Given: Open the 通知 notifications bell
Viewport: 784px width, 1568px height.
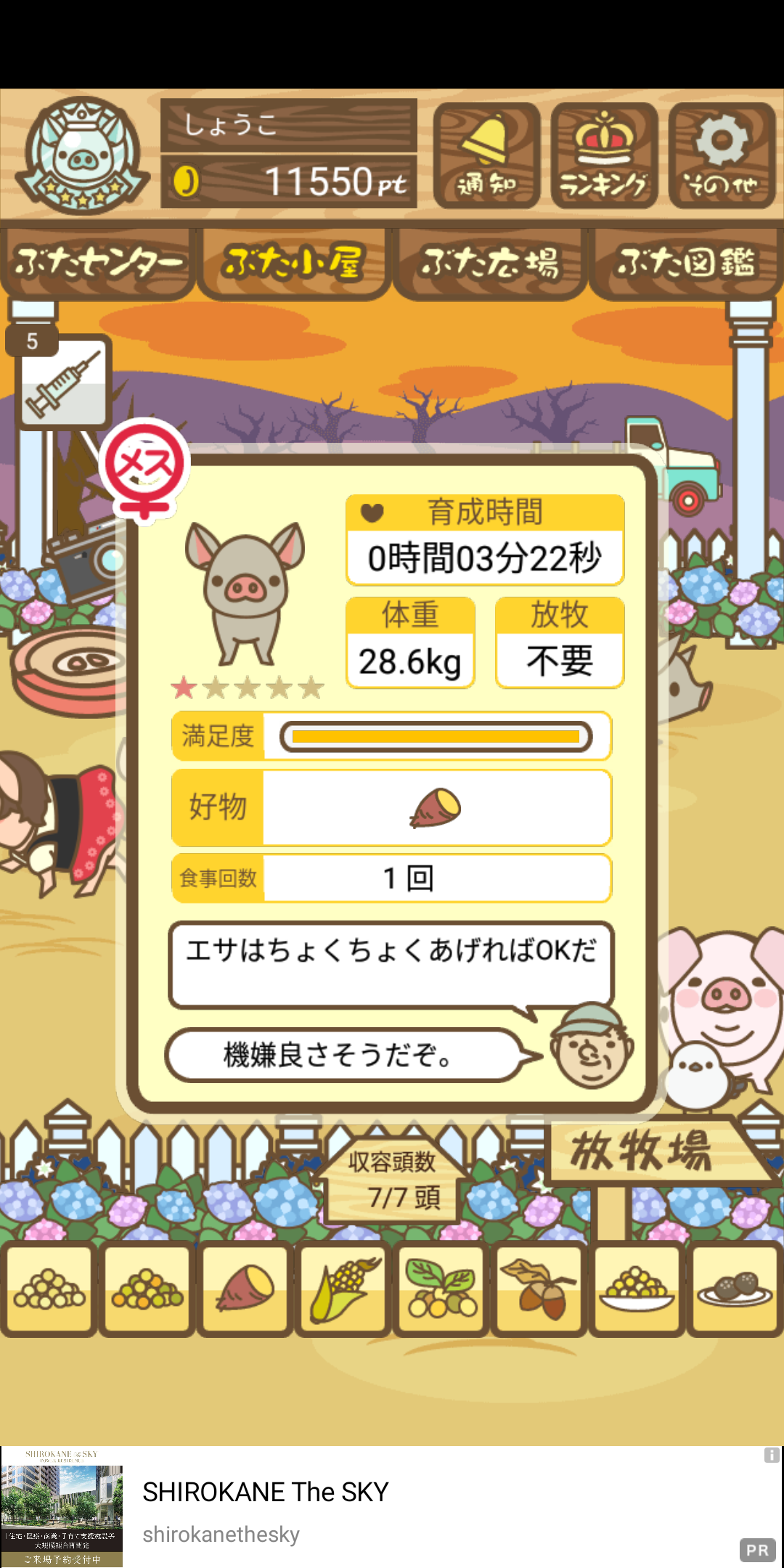Looking at the screenshot, I should pyautogui.click(x=486, y=155).
